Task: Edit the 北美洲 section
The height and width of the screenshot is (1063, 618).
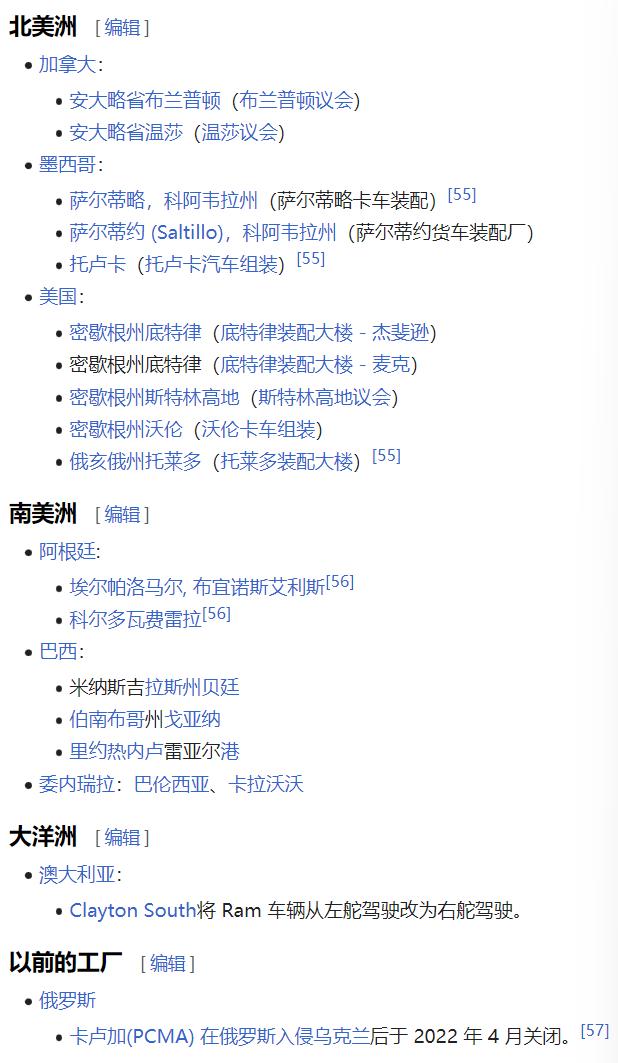Action: click(x=122, y=28)
